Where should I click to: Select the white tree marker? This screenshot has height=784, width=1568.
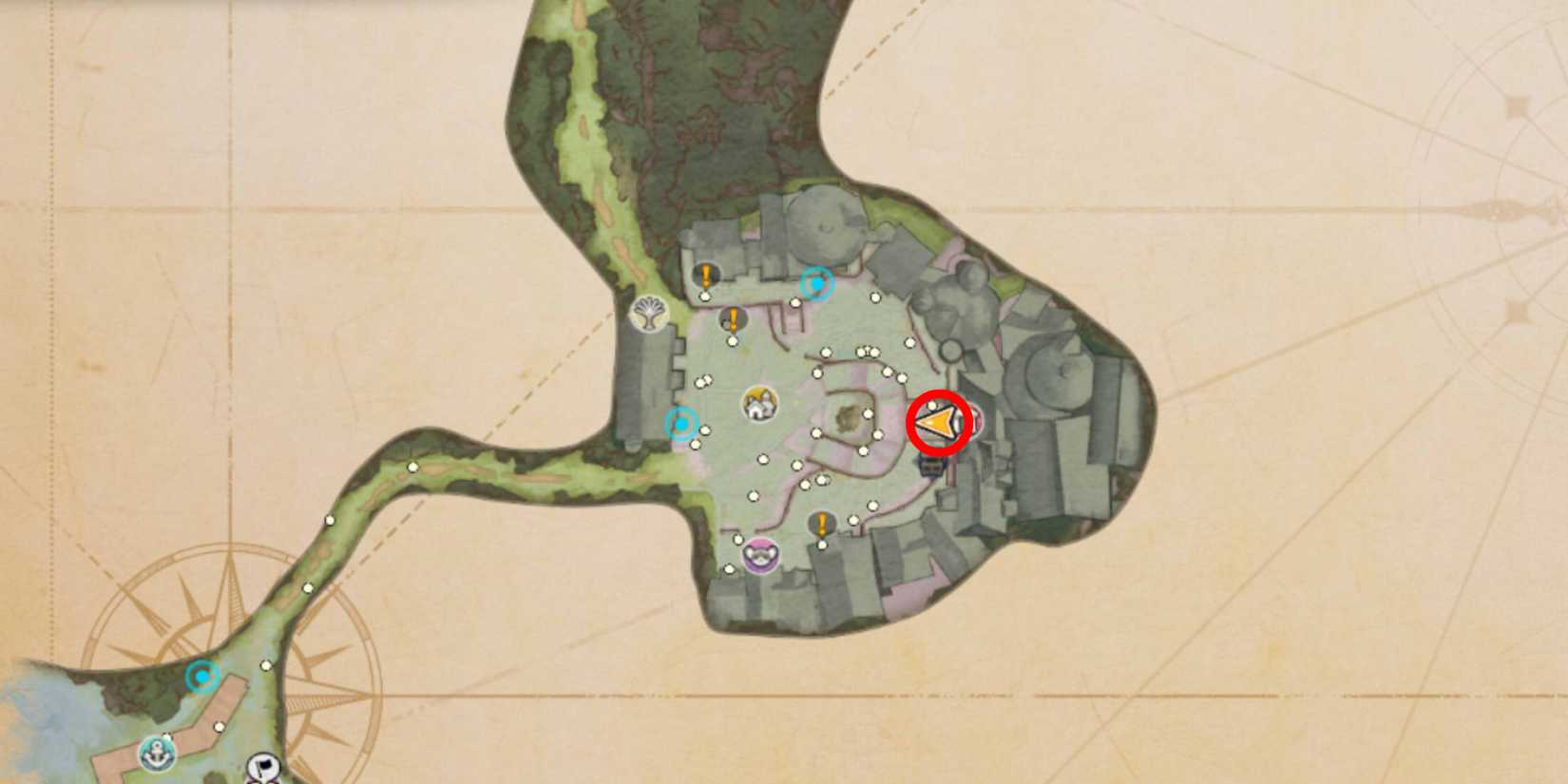coord(649,313)
